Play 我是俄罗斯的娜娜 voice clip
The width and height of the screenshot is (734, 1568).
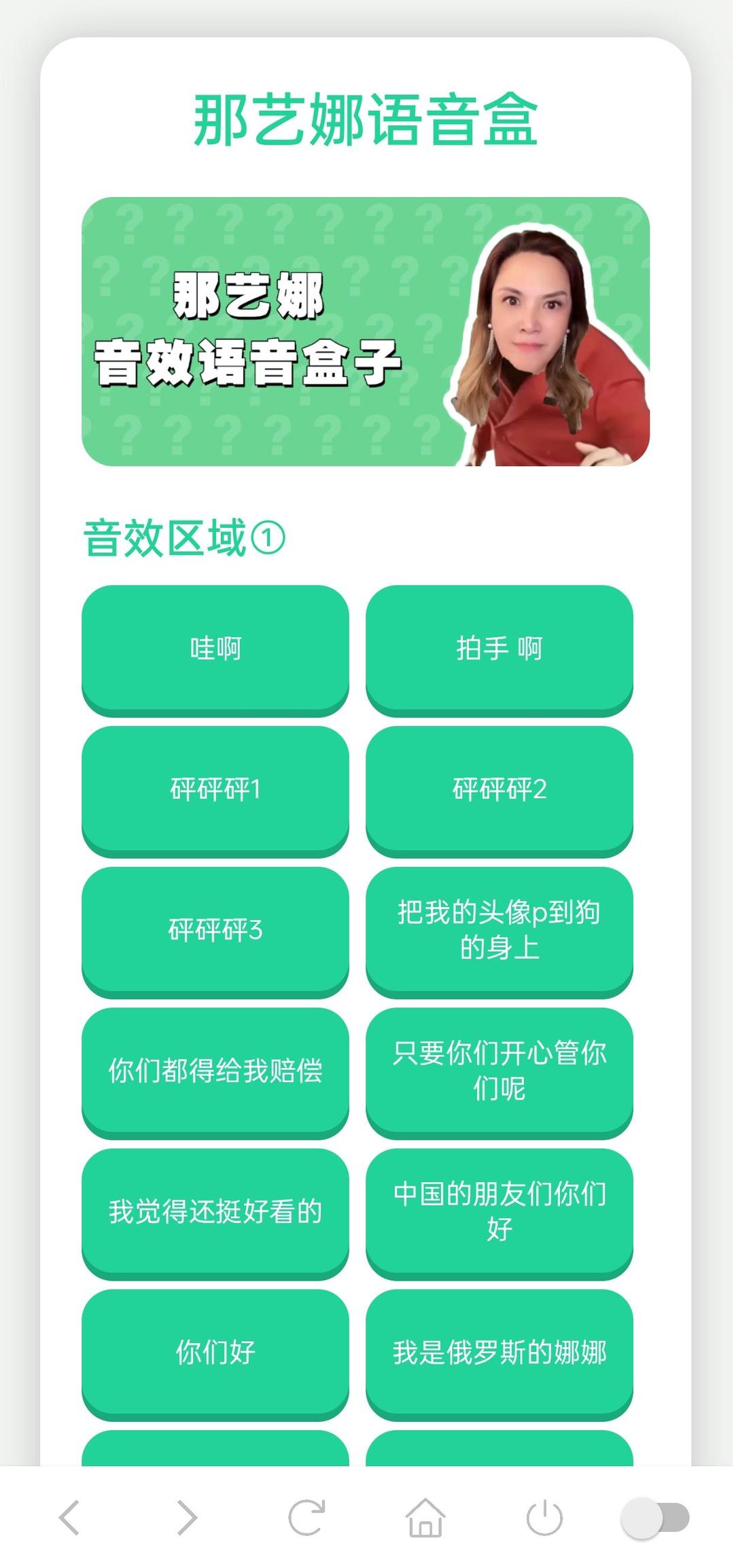coord(500,1353)
